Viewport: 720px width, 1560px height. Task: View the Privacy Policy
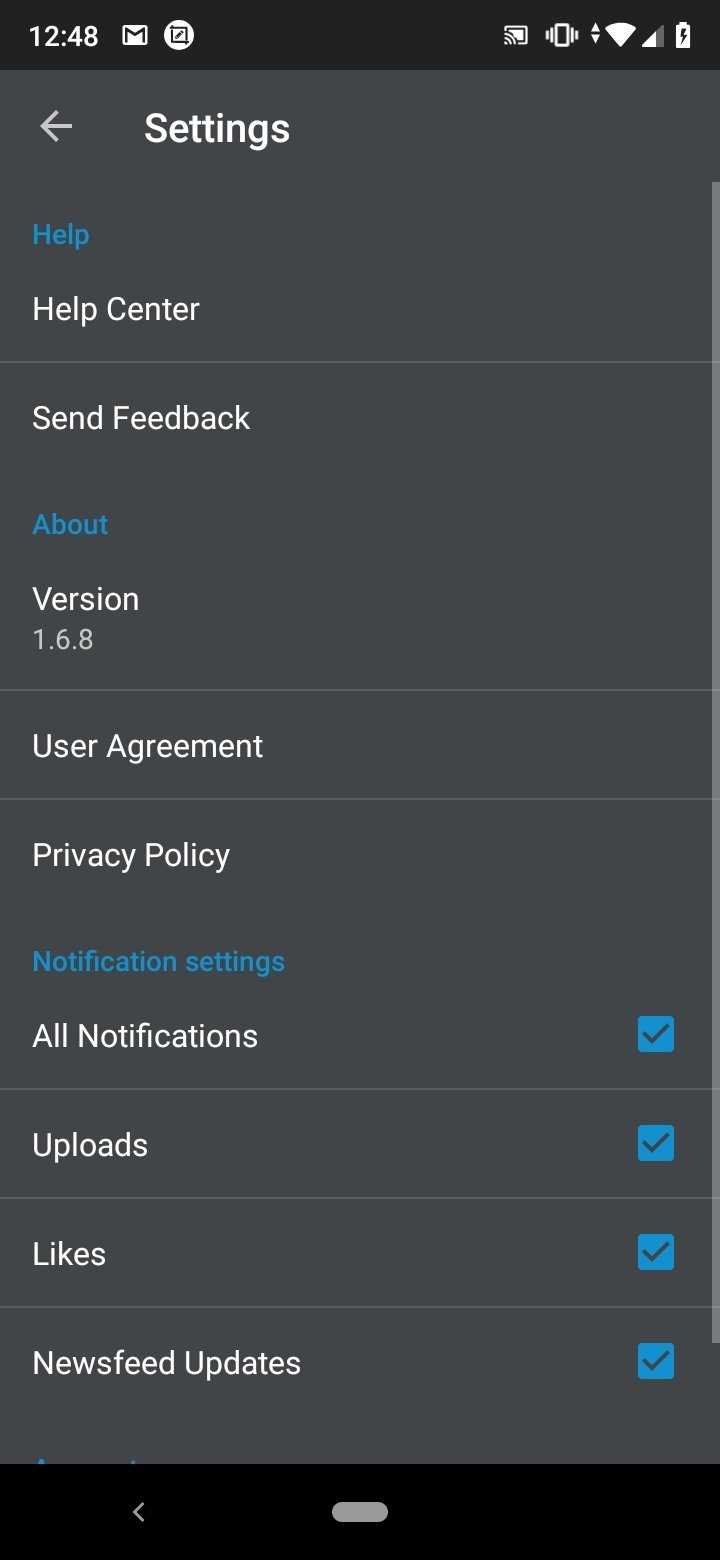[131, 855]
